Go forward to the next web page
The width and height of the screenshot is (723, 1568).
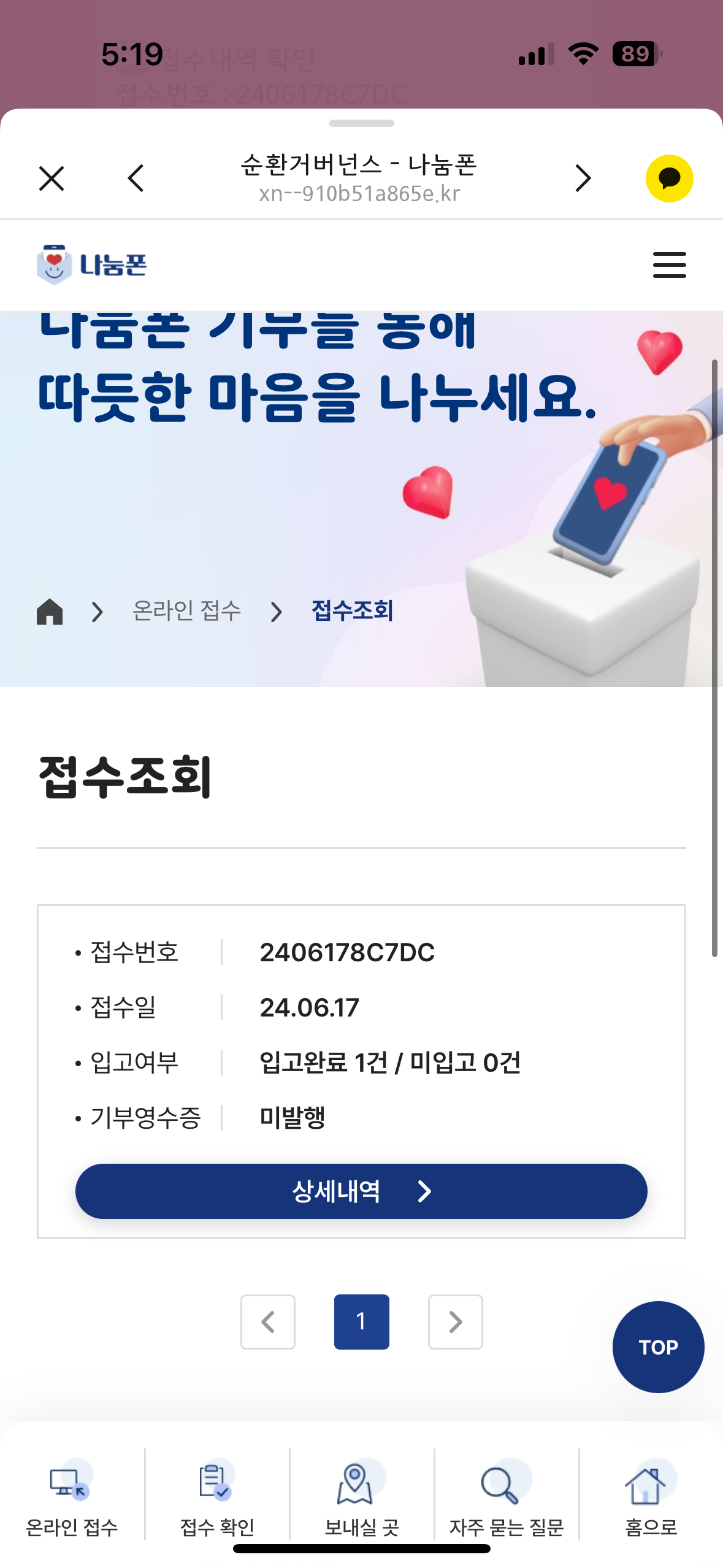click(583, 179)
